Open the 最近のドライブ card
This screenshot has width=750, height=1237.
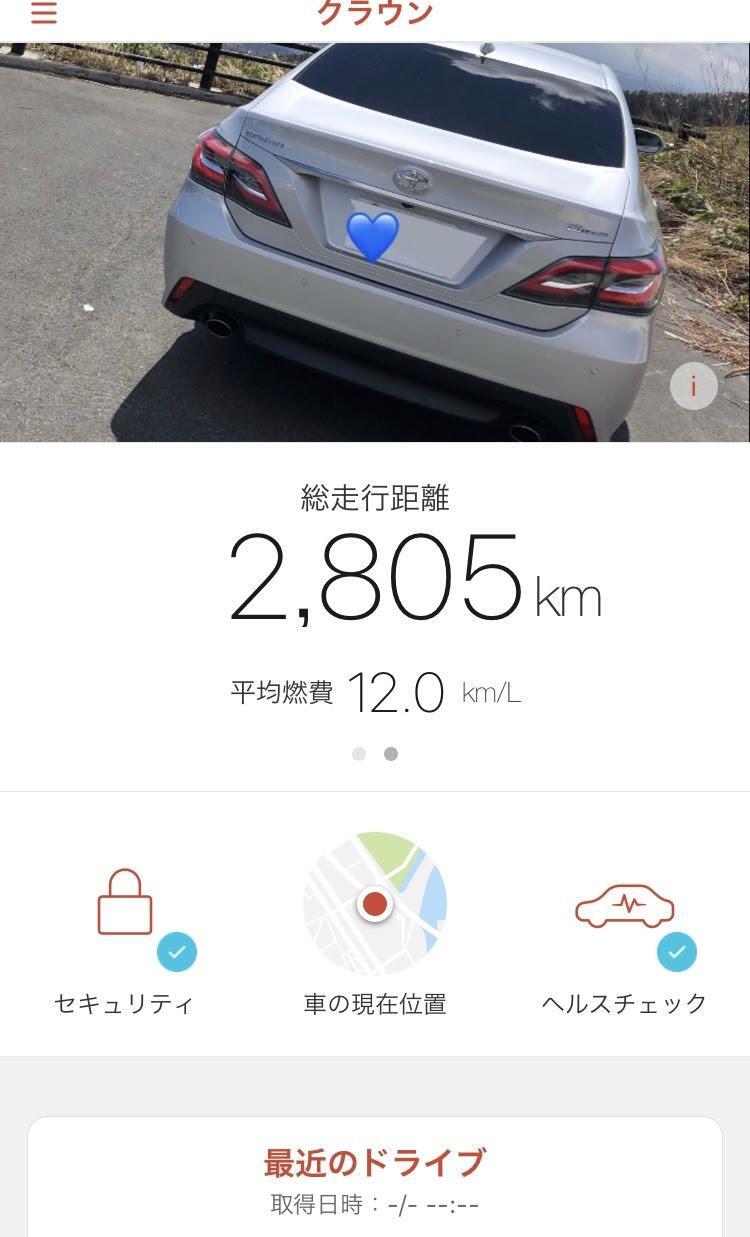coord(375,1176)
